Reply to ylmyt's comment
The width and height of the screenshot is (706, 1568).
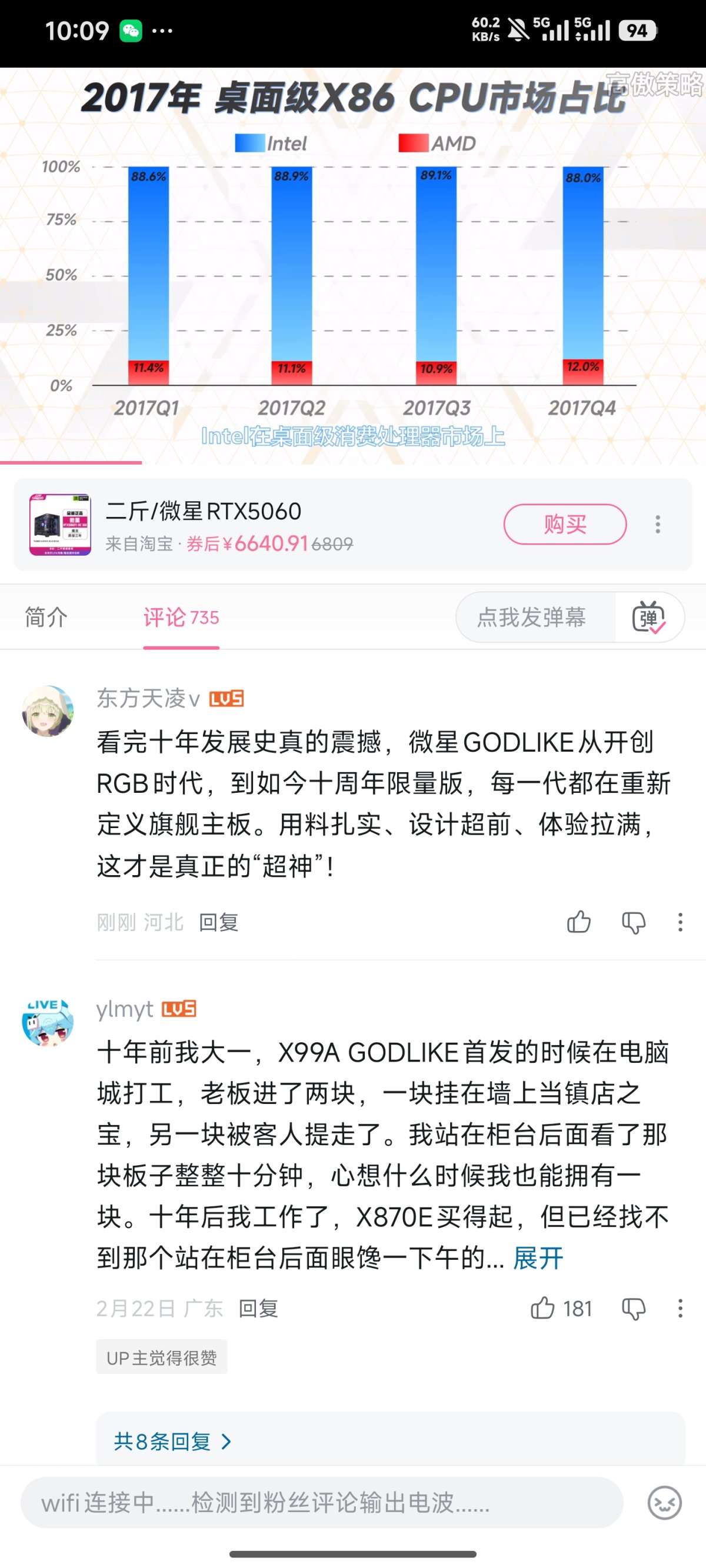coord(258,1308)
